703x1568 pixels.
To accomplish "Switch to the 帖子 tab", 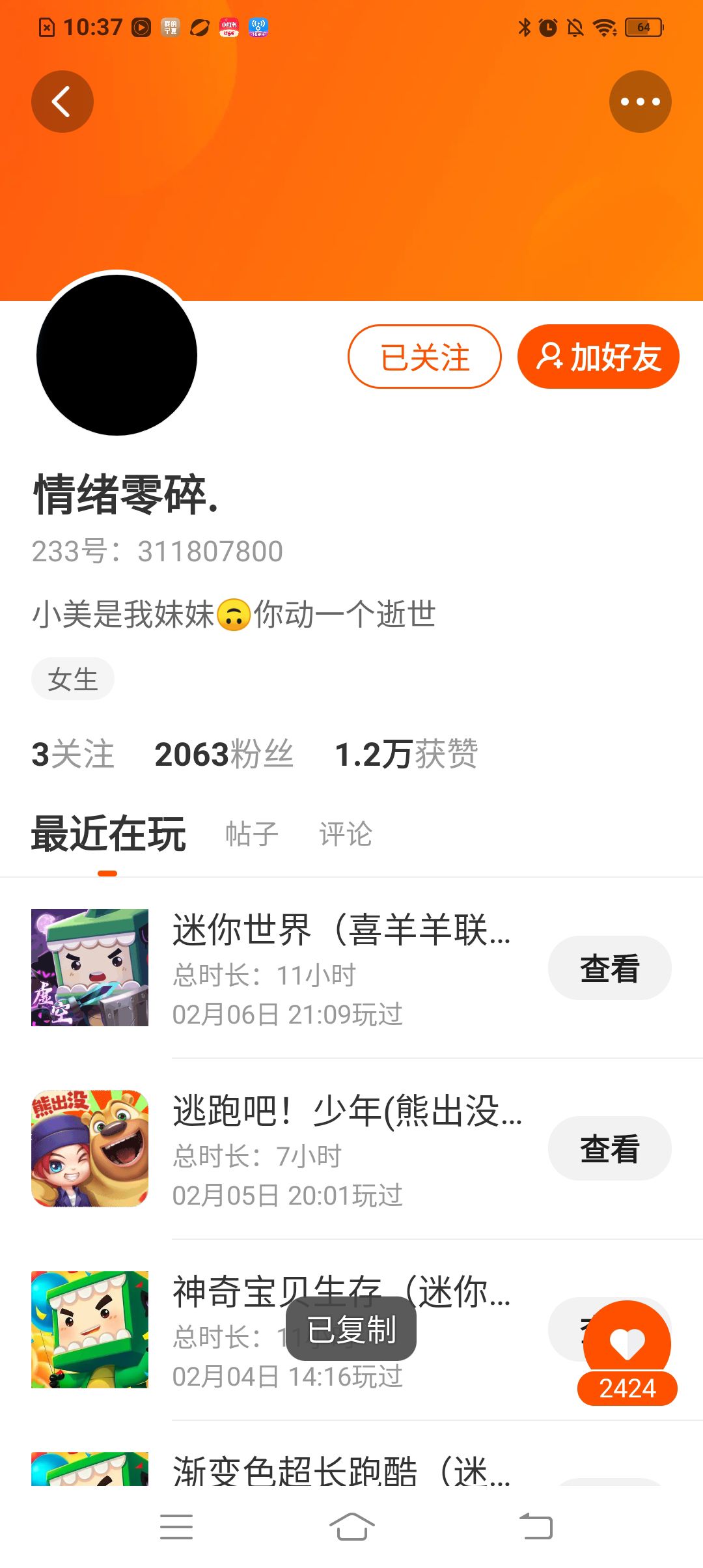I will (x=252, y=834).
